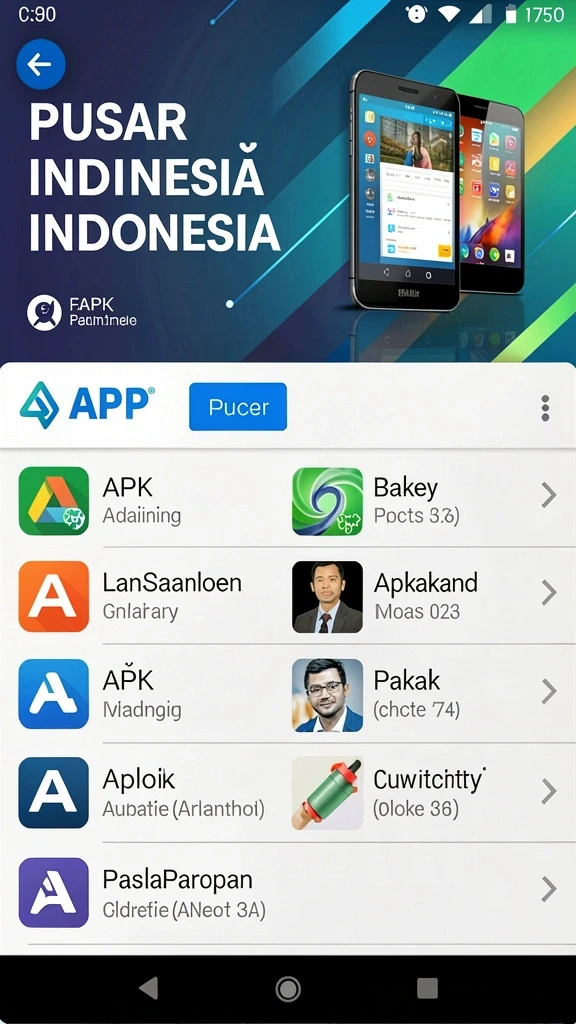Tap the blue Pucer button

[x=238, y=407]
